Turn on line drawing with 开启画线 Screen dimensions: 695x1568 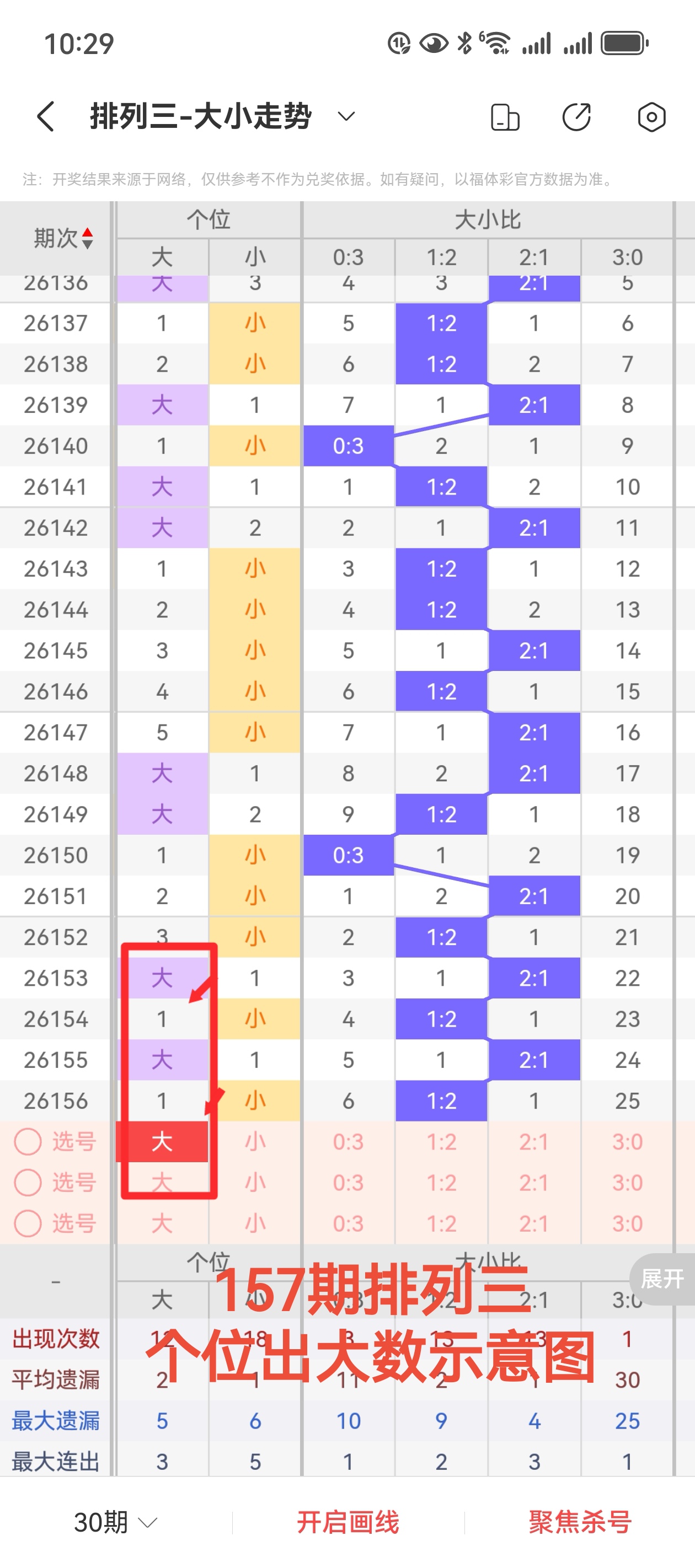[x=348, y=1522]
